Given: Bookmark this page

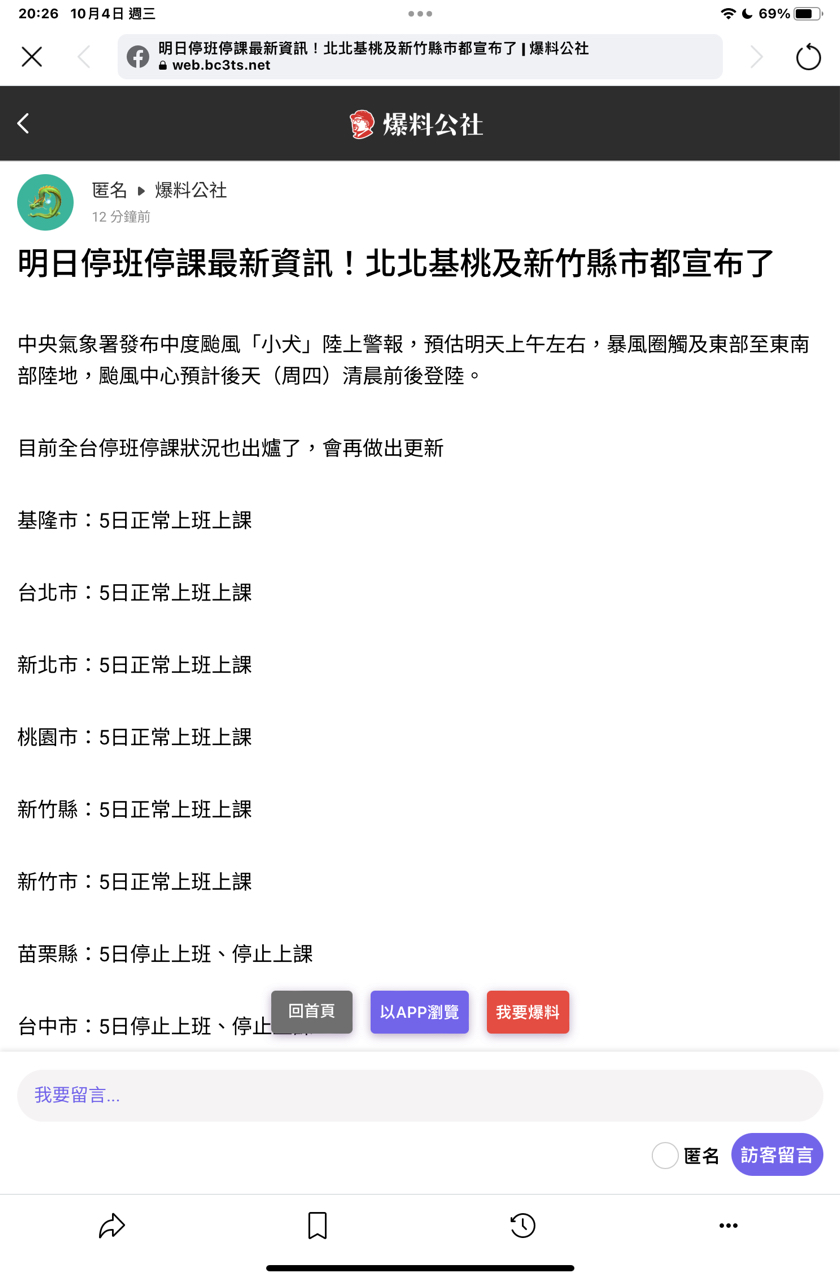Looking at the screenshot, I should (317, 1225).
